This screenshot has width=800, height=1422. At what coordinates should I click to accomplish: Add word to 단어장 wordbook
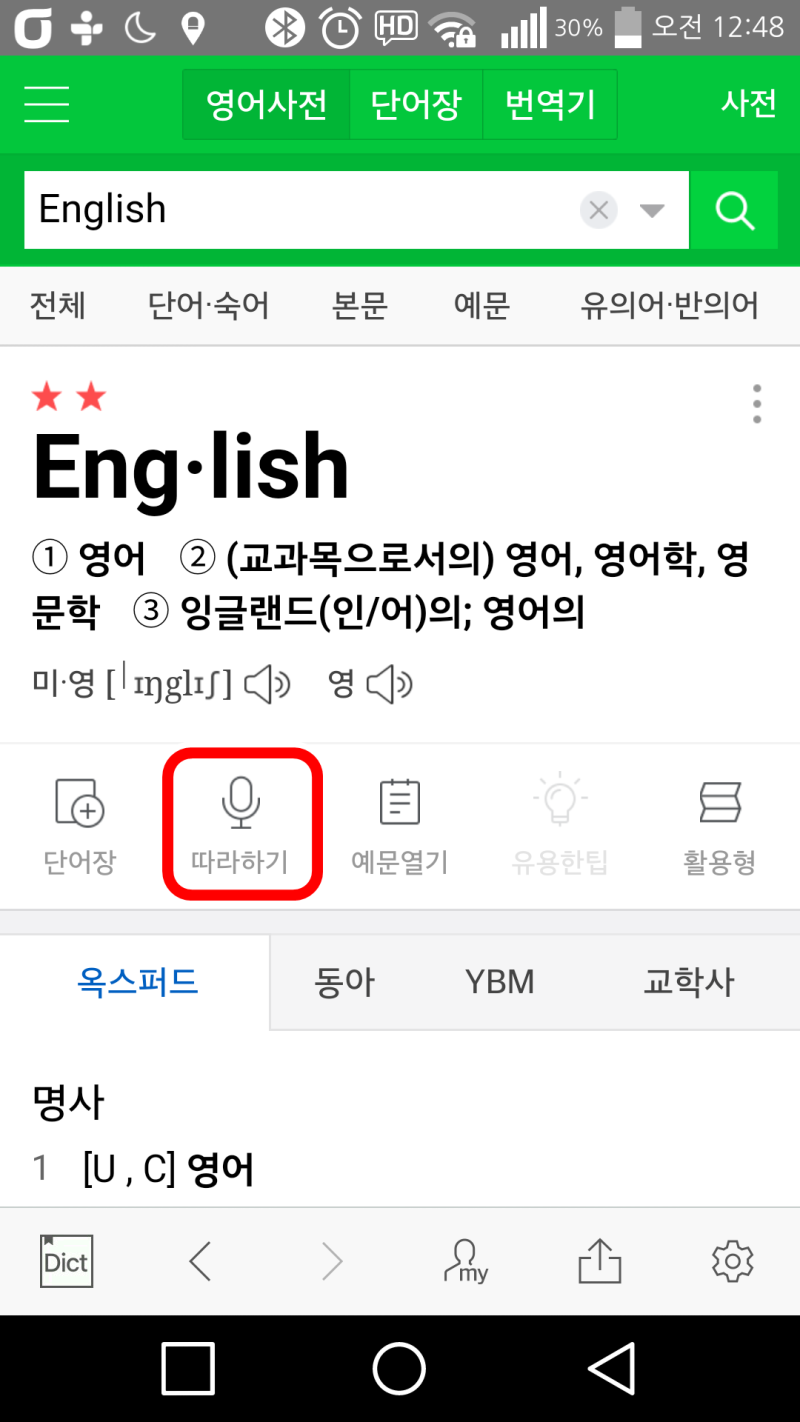click(80, 826)
